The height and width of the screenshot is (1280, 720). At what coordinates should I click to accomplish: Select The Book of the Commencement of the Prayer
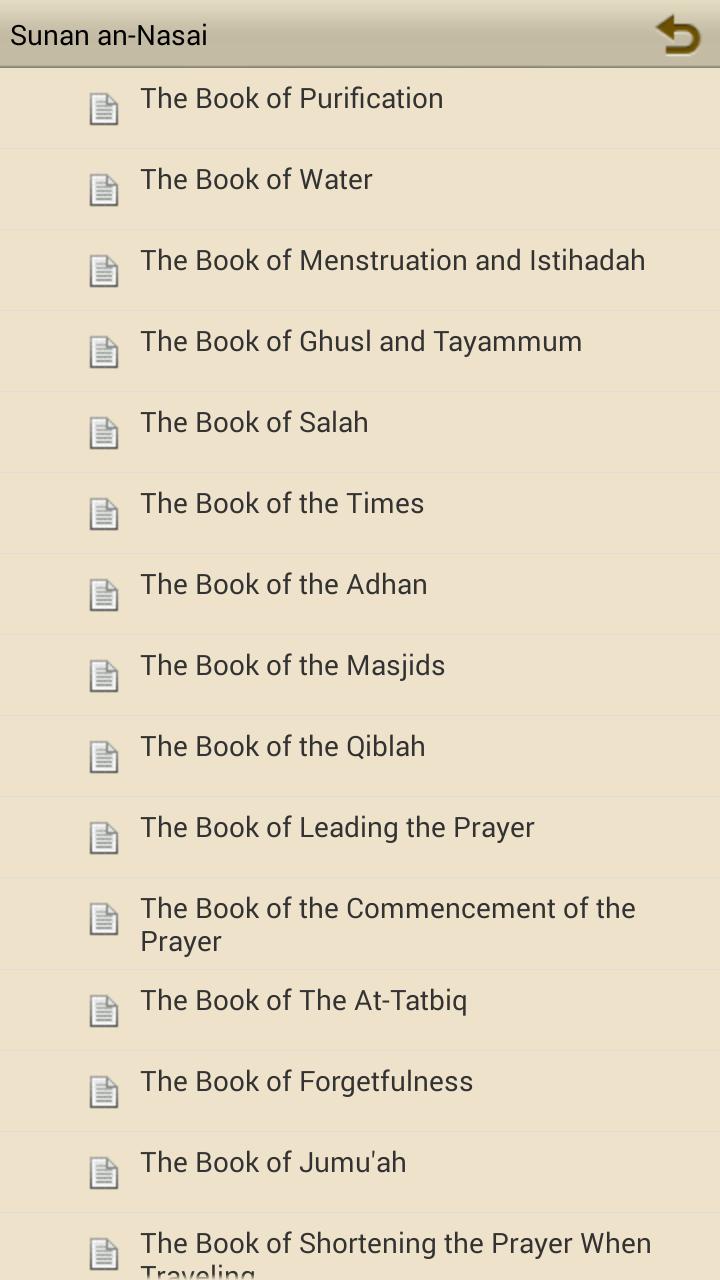[x=387, y=924]
